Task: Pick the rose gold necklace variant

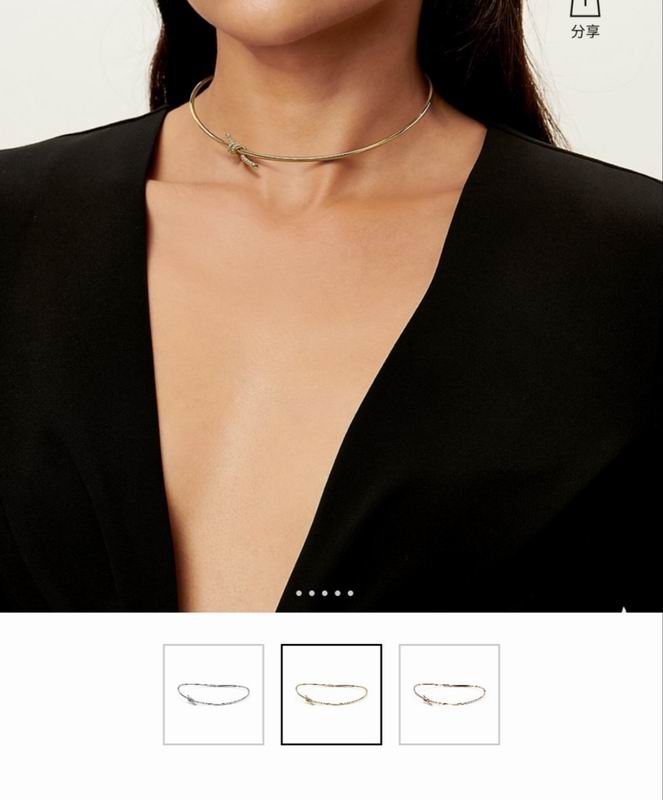Action: tap(449, 694)
